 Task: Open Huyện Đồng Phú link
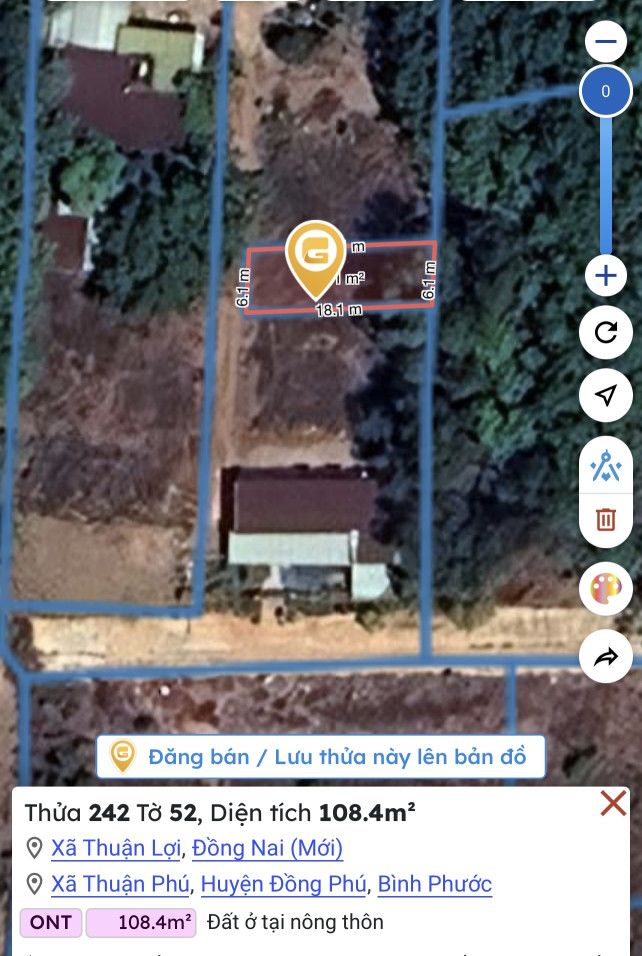click(x=285, y=885)
